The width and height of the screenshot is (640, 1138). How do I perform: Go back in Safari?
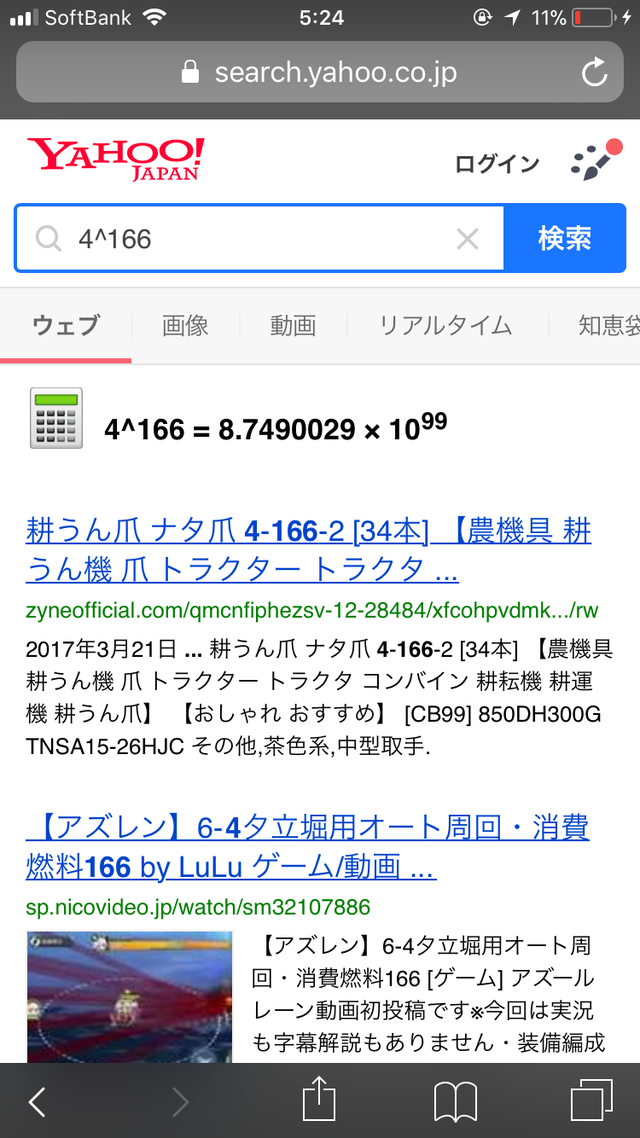point(37,1101)
